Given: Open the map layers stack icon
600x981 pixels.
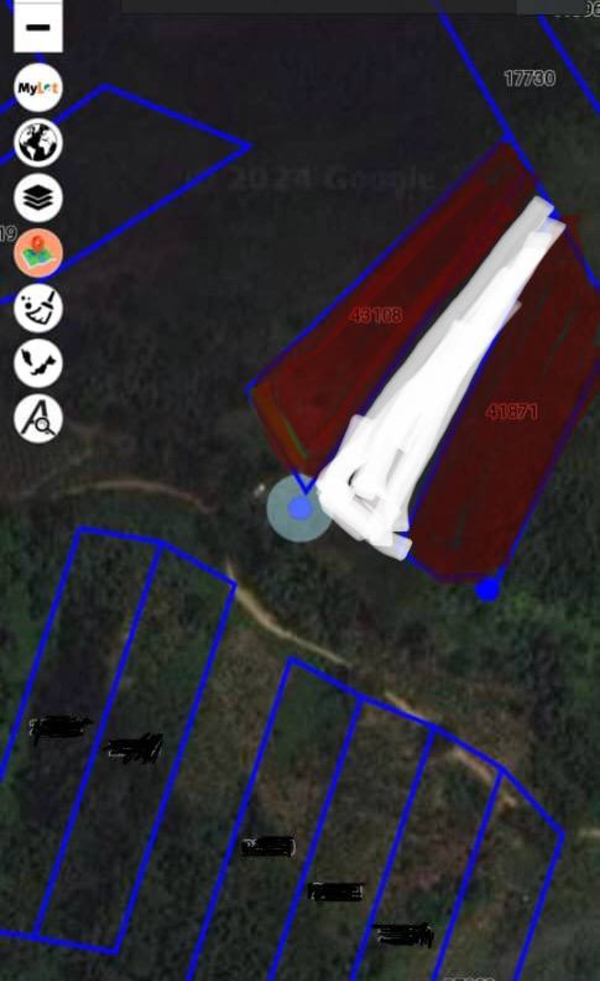Looking at the screenshot, I should [38, 198].
